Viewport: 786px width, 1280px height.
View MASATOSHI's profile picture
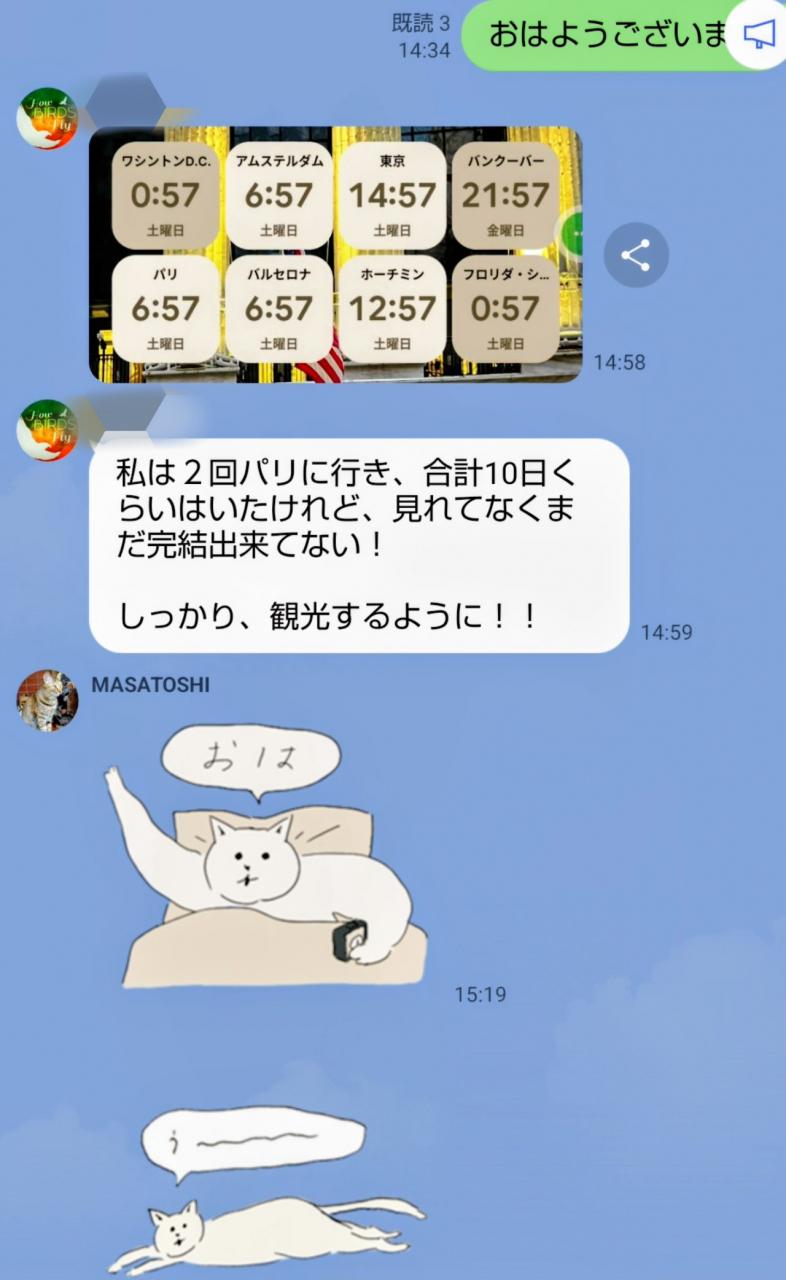pyautogui.click(x=47, y=700)
